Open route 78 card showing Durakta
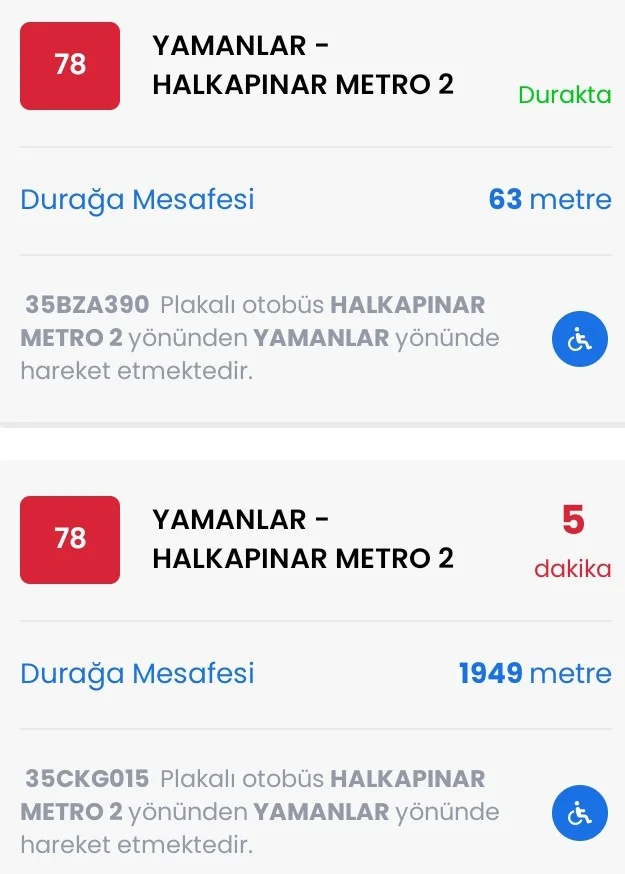 pyautogui.click(x=302, y=66)
